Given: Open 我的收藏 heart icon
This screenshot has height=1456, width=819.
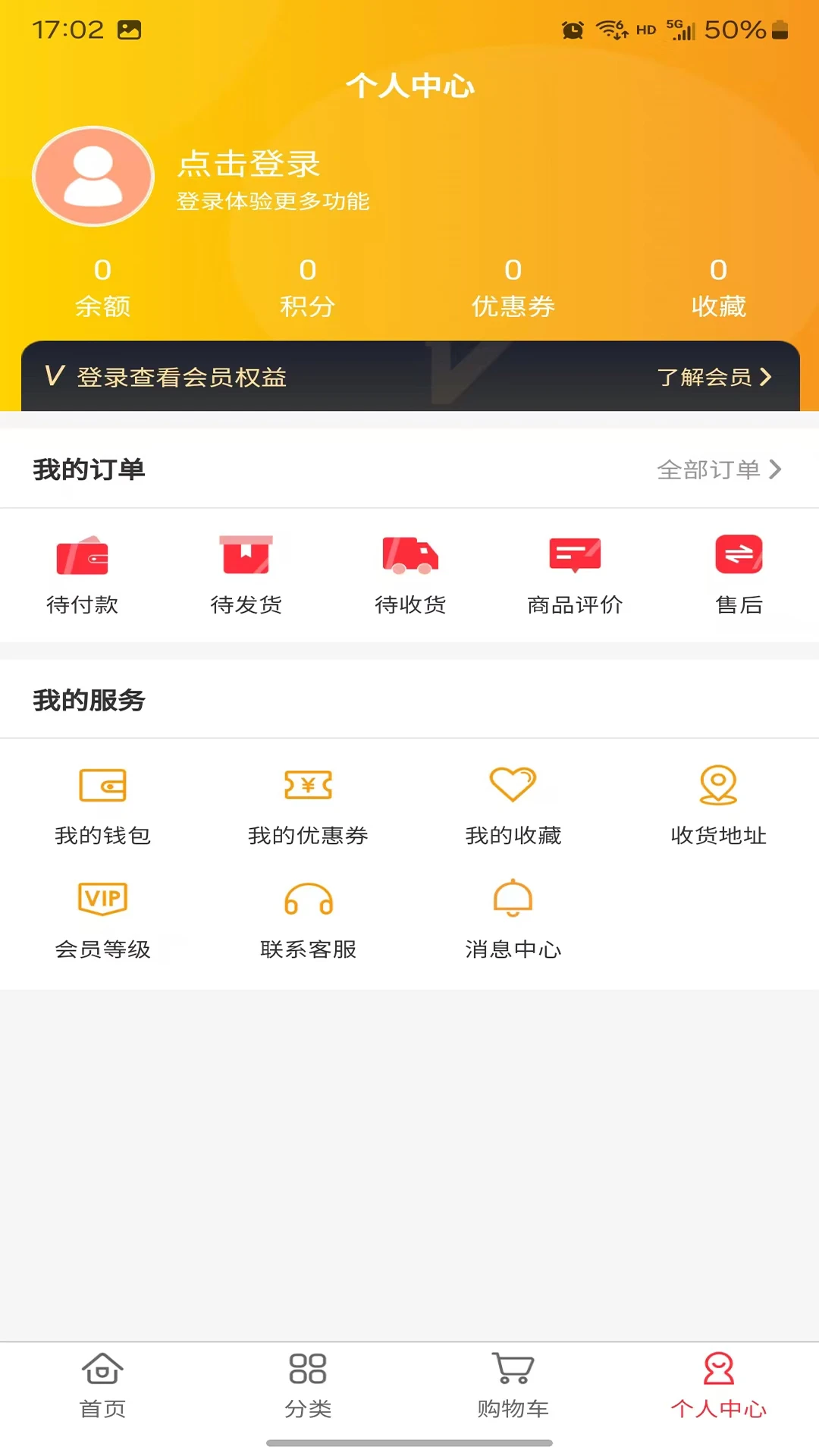Looking at the screenshot, I should tap(513, 785).
